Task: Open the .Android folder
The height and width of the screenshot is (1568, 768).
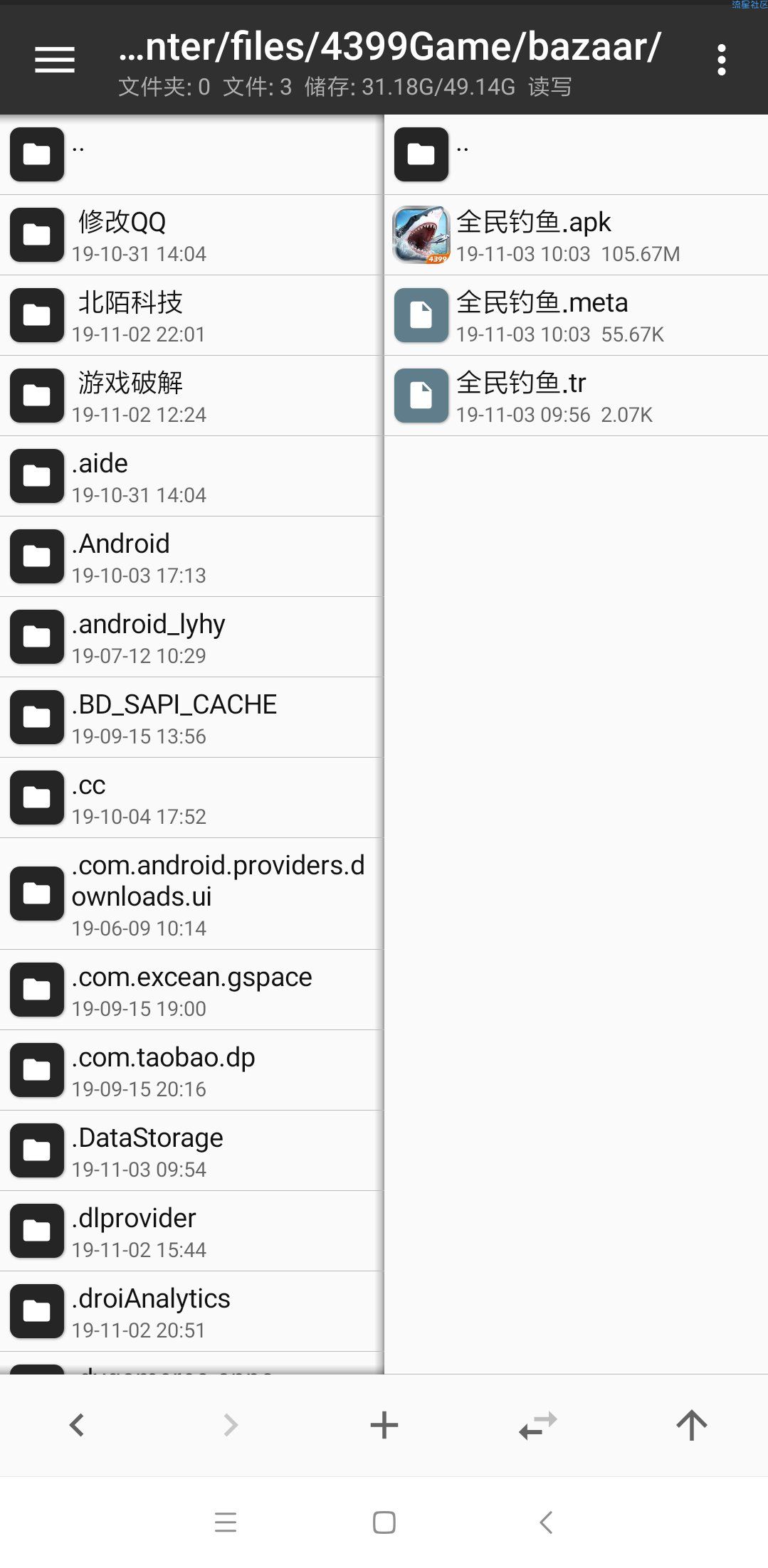Action: pyautogui.click(x=192, y=557)
